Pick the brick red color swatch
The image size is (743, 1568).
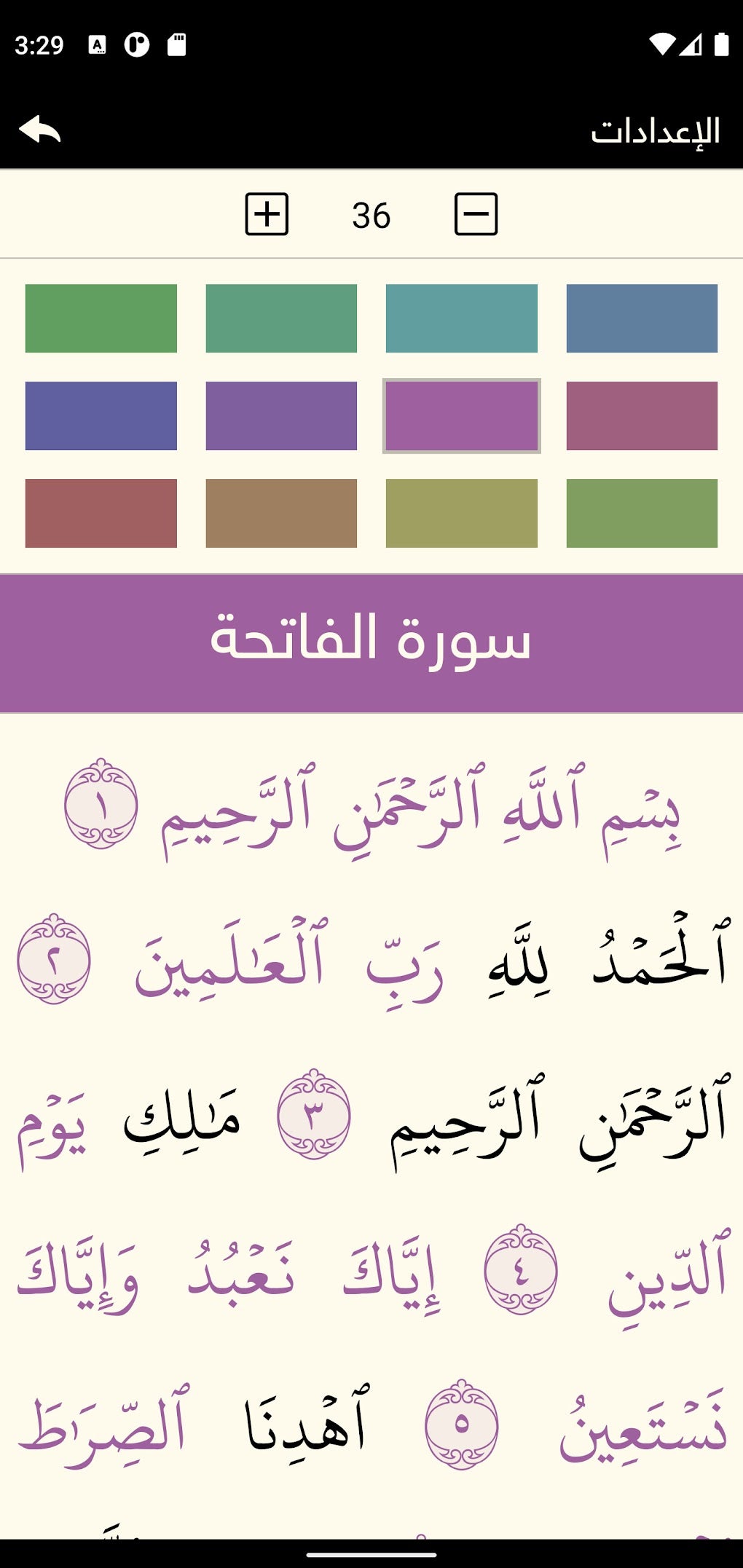point(101,513)
